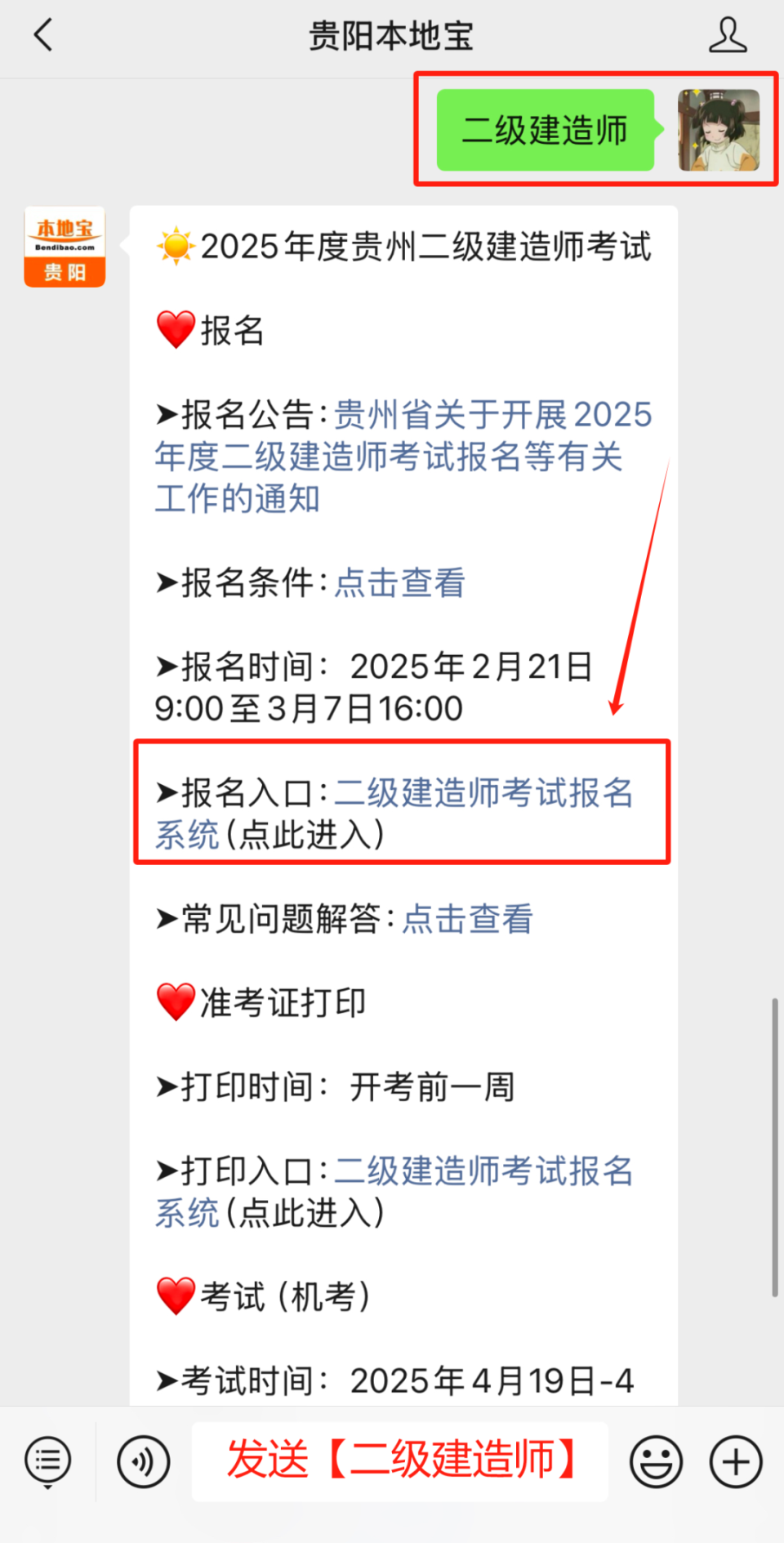Open the contact profile icon at top right

coord(727,36)
